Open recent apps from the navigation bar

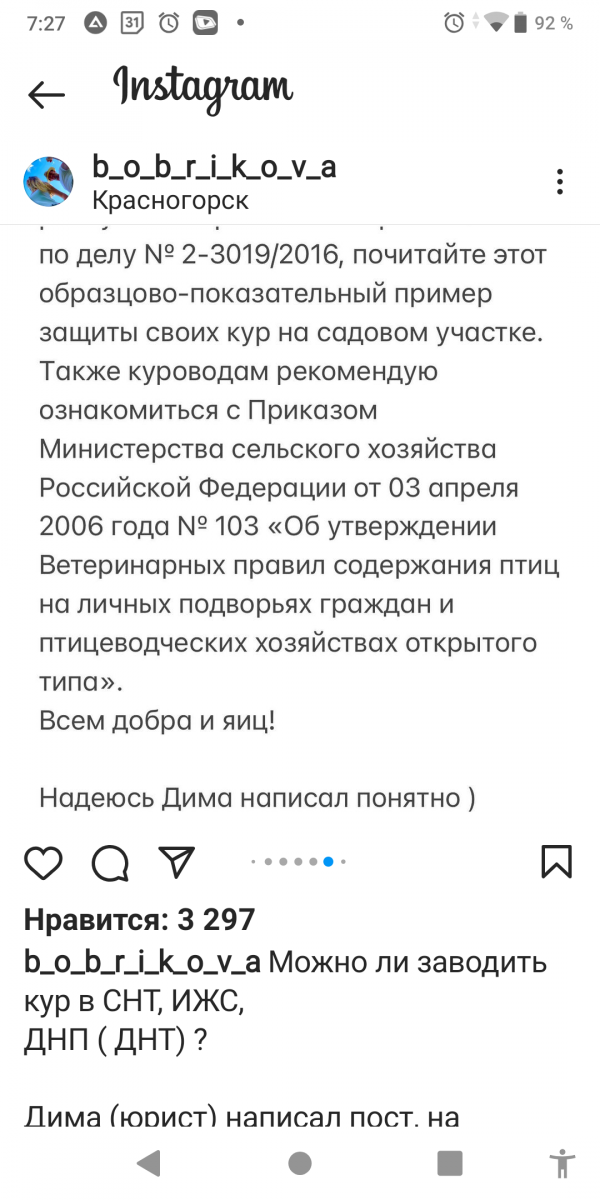pos(450,1163)
